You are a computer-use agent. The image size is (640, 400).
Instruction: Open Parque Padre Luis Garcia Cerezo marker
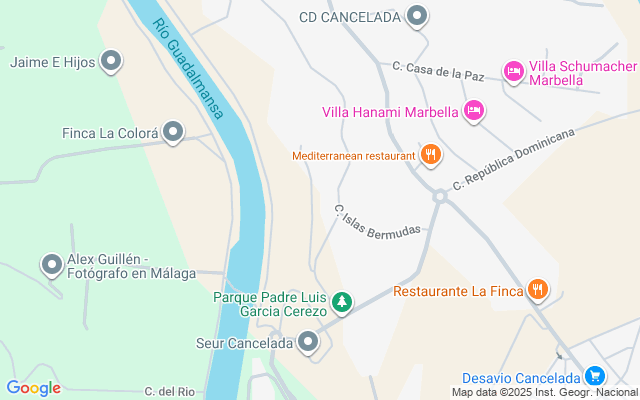coord(342,301)
